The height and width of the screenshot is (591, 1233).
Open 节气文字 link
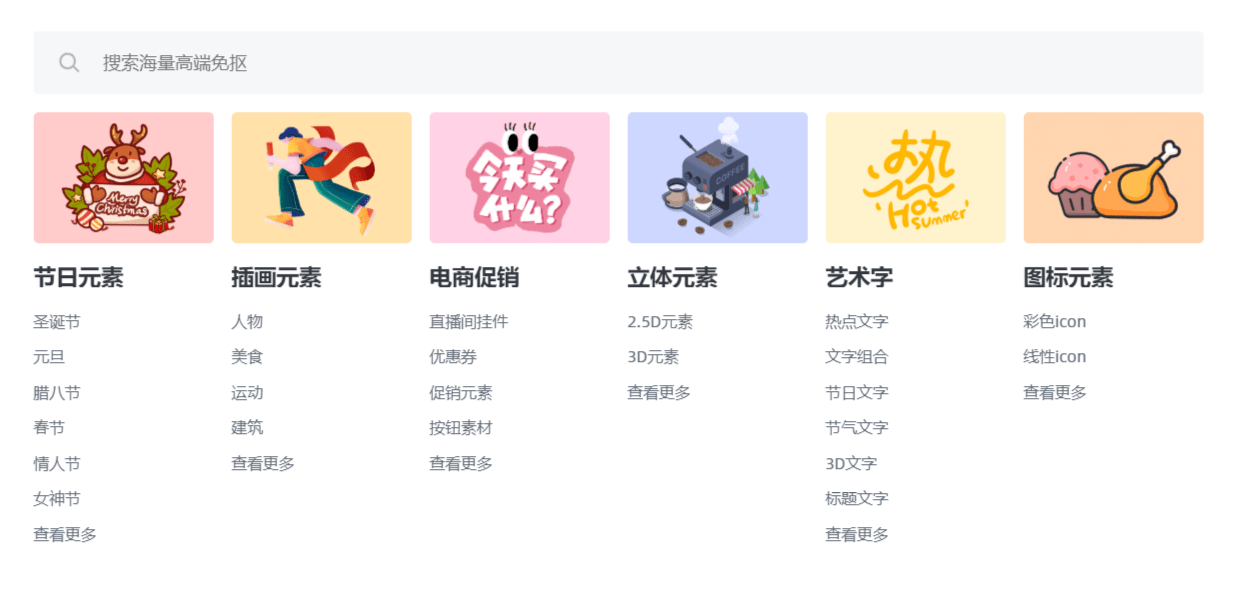coord(856,428)
